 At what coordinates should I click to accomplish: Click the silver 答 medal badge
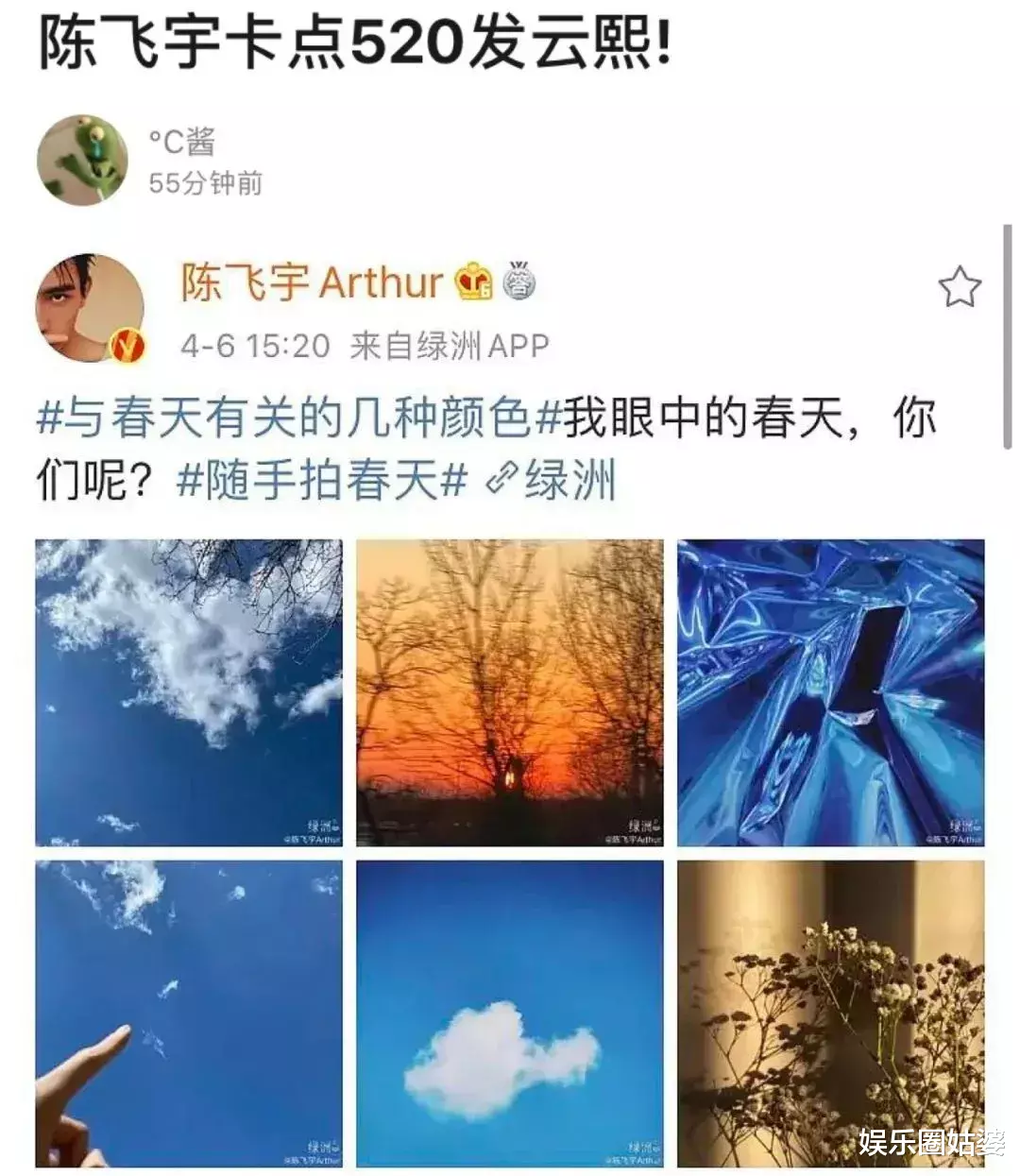[518, 281]
